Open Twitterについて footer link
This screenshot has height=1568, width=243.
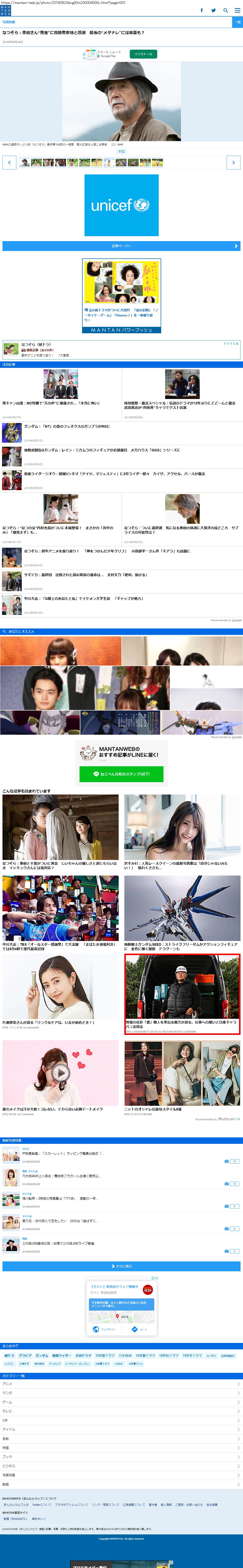click(x=42, y=1504)
